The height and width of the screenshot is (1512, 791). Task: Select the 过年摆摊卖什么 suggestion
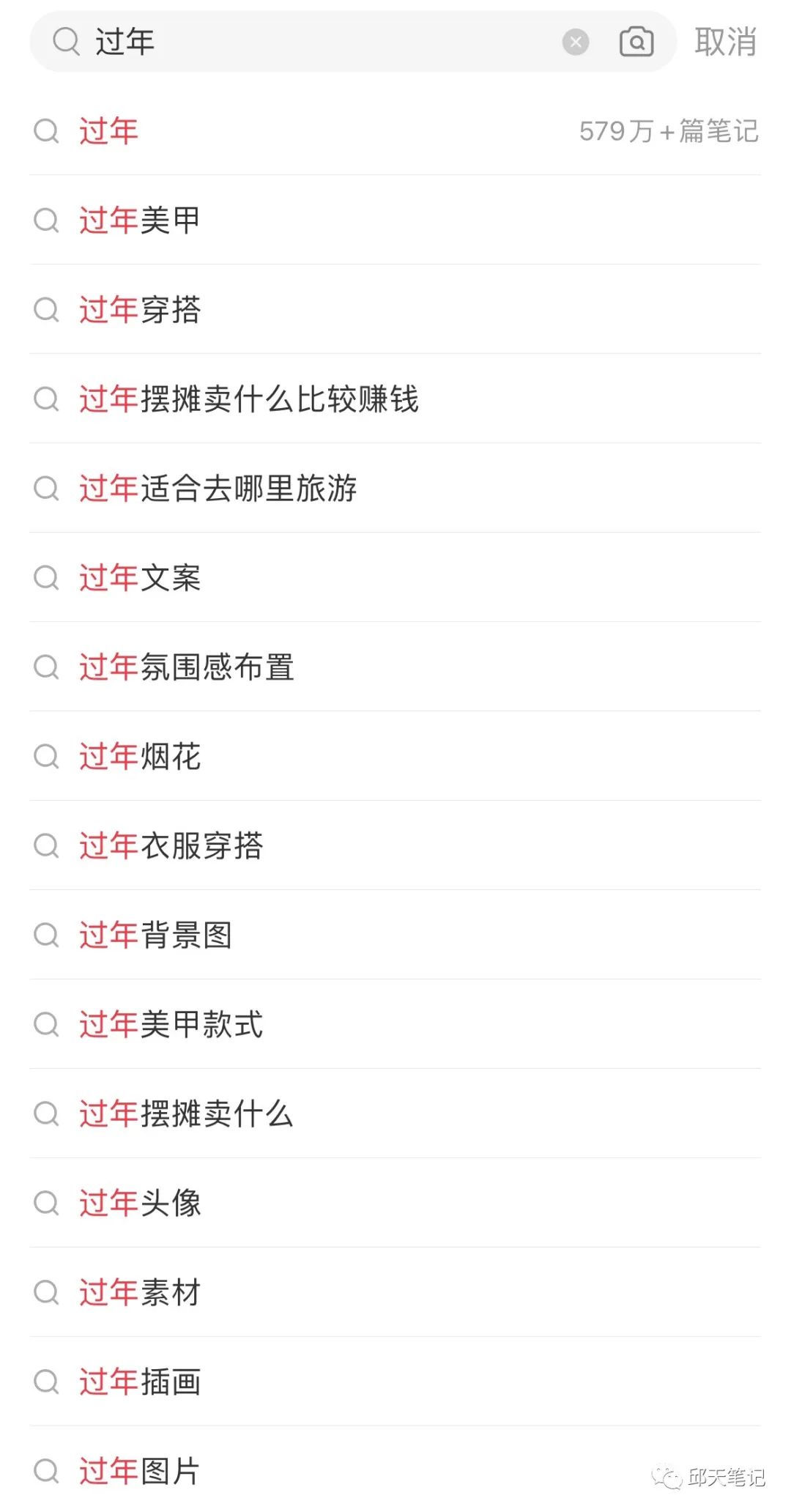point(187,1114)
